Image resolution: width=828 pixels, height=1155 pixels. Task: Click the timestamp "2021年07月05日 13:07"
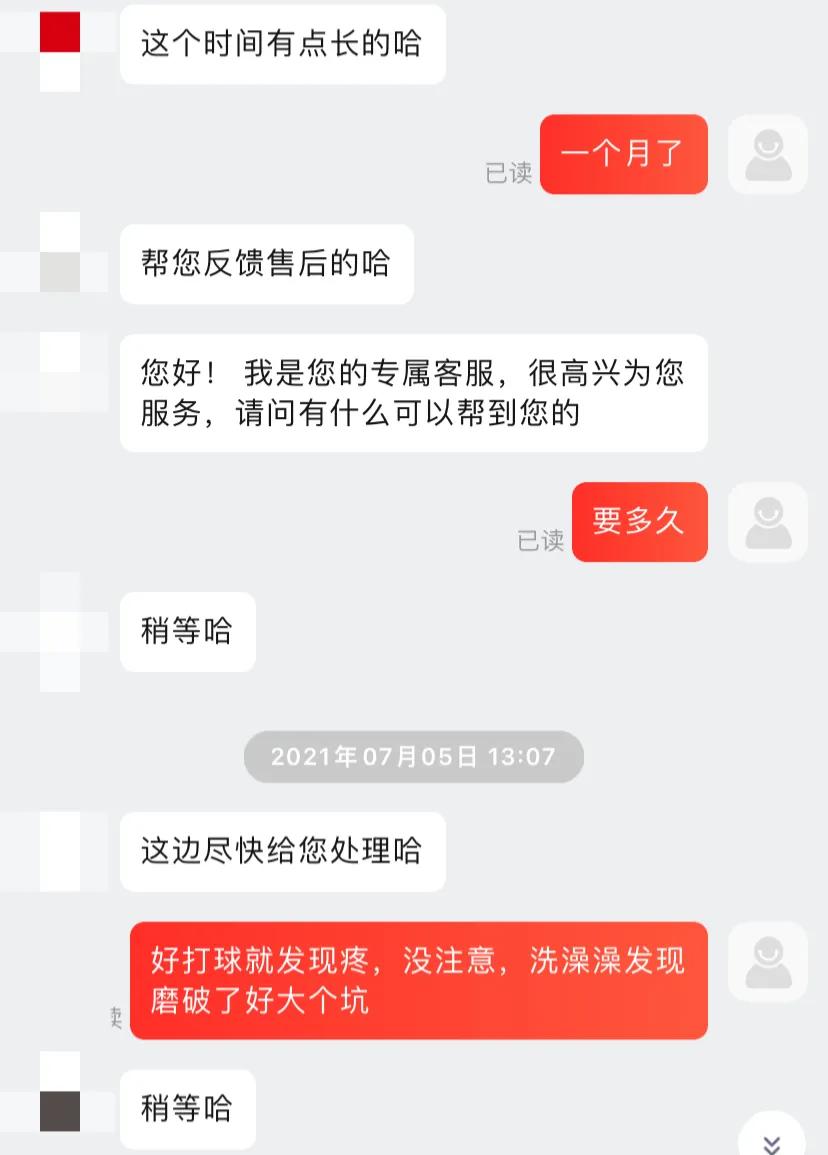point(413,757)
